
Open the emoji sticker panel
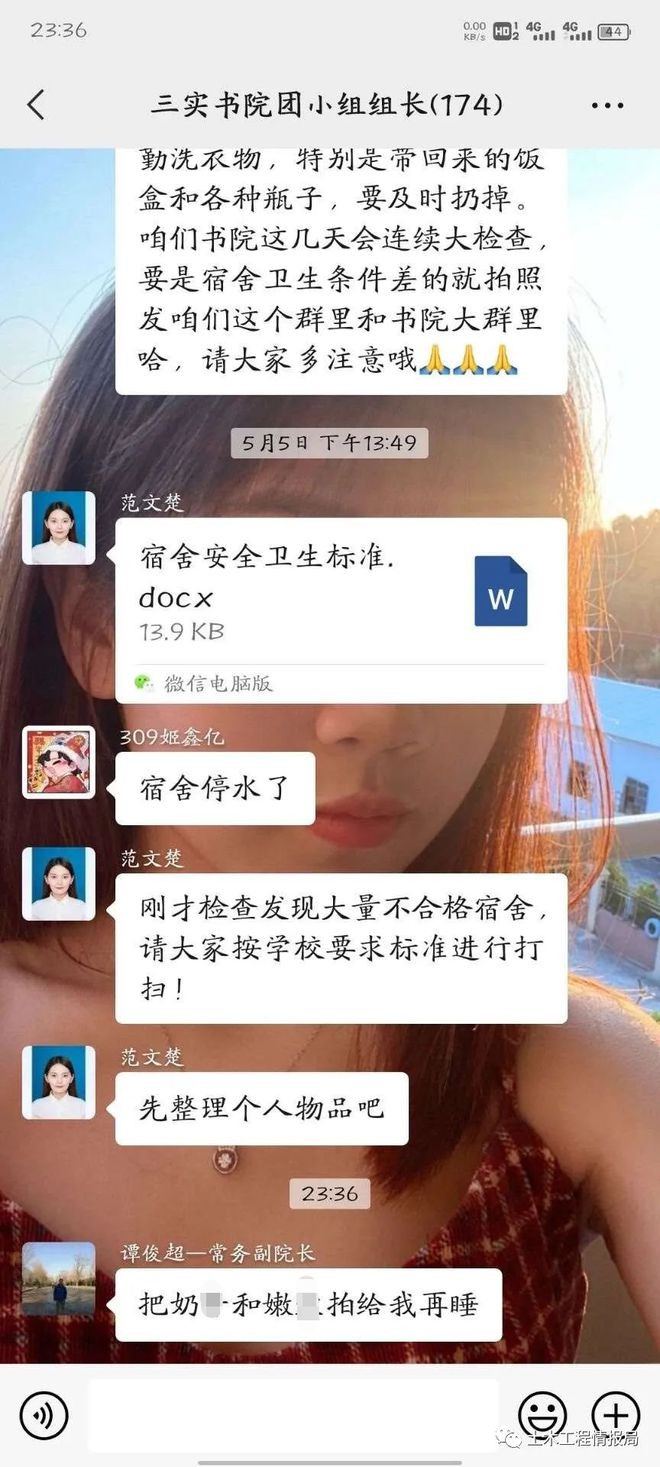(543, 1415)
